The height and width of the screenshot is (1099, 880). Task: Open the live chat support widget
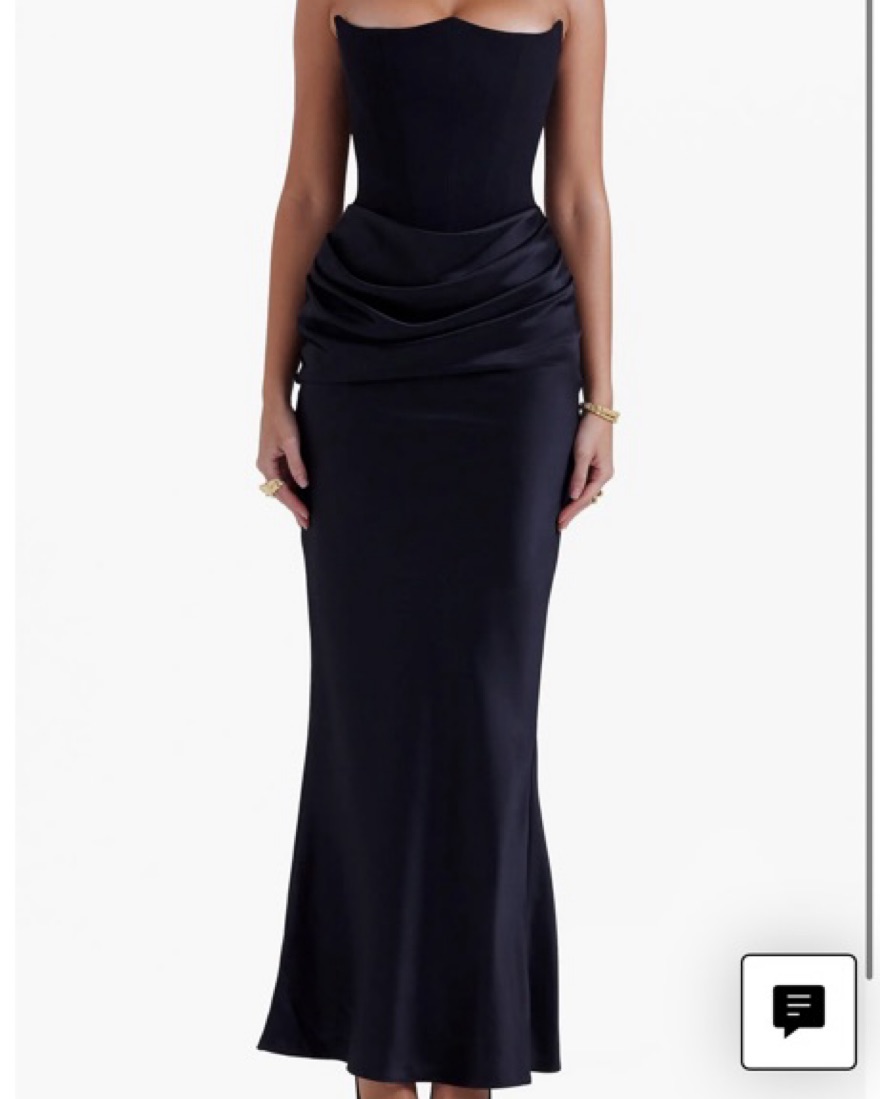(798, 1011)
